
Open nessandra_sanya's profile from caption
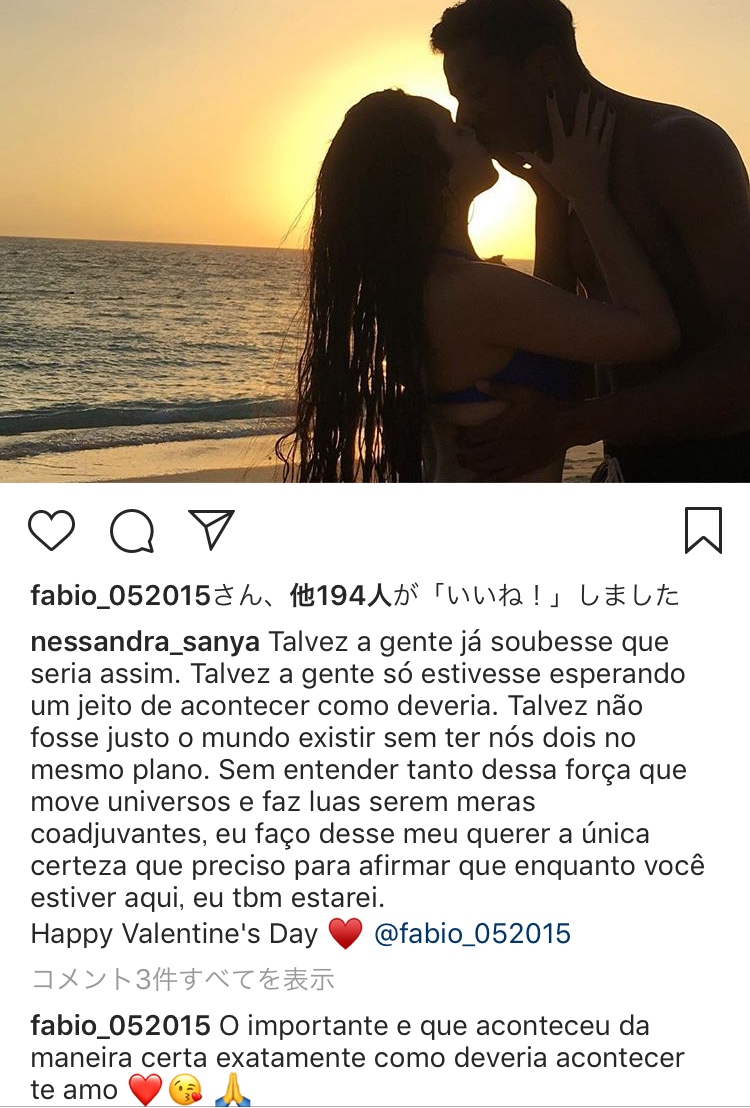[x=145, y=642]
